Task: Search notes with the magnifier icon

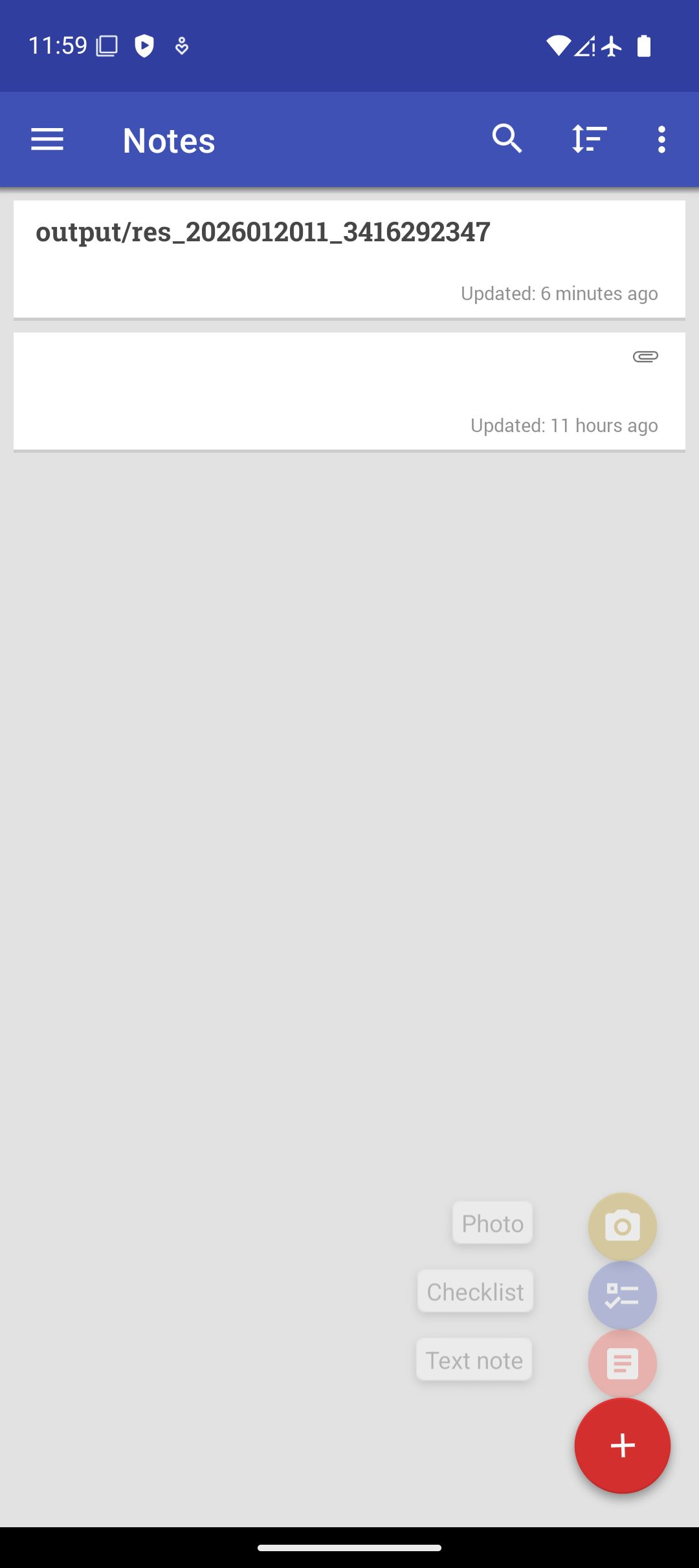Action: pos(507,139)
